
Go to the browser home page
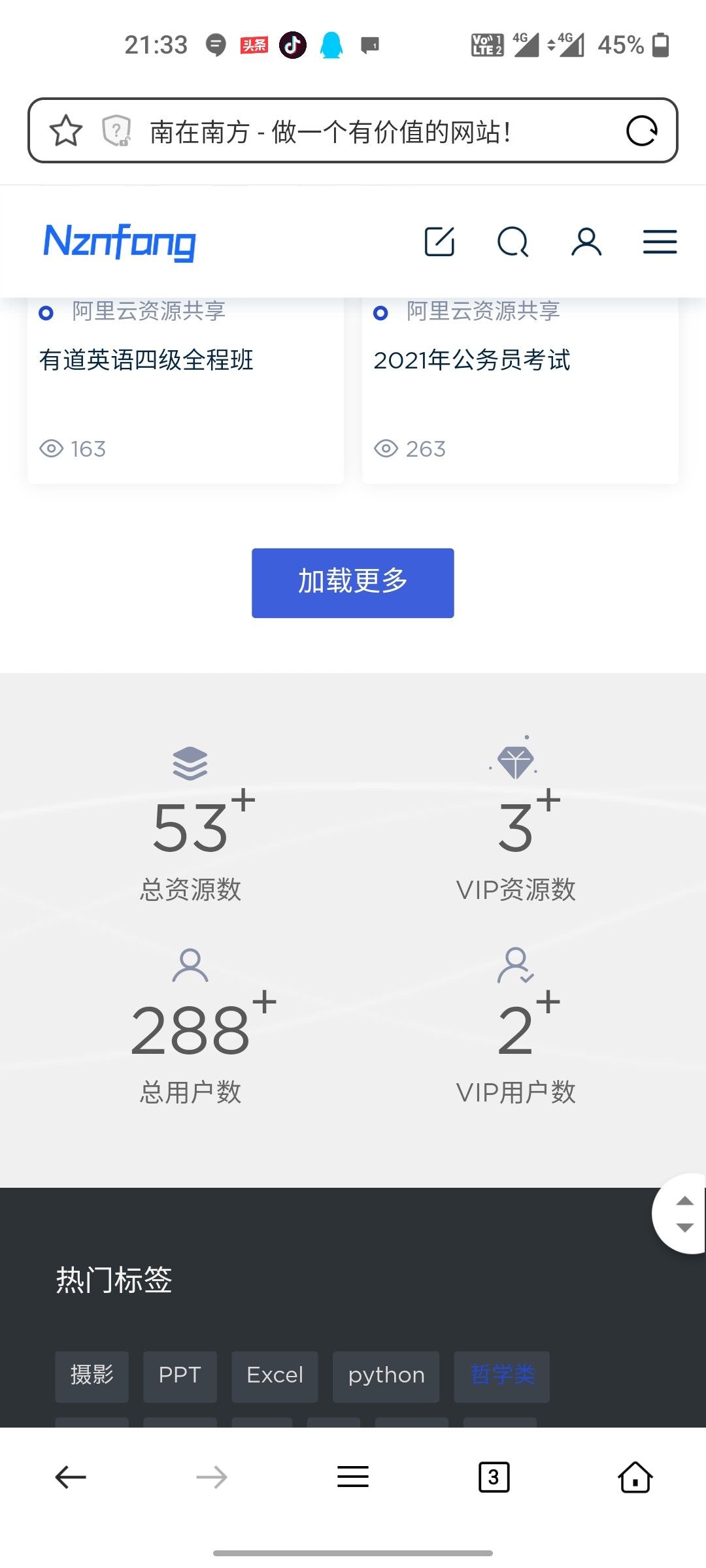tap(635, 1477)
